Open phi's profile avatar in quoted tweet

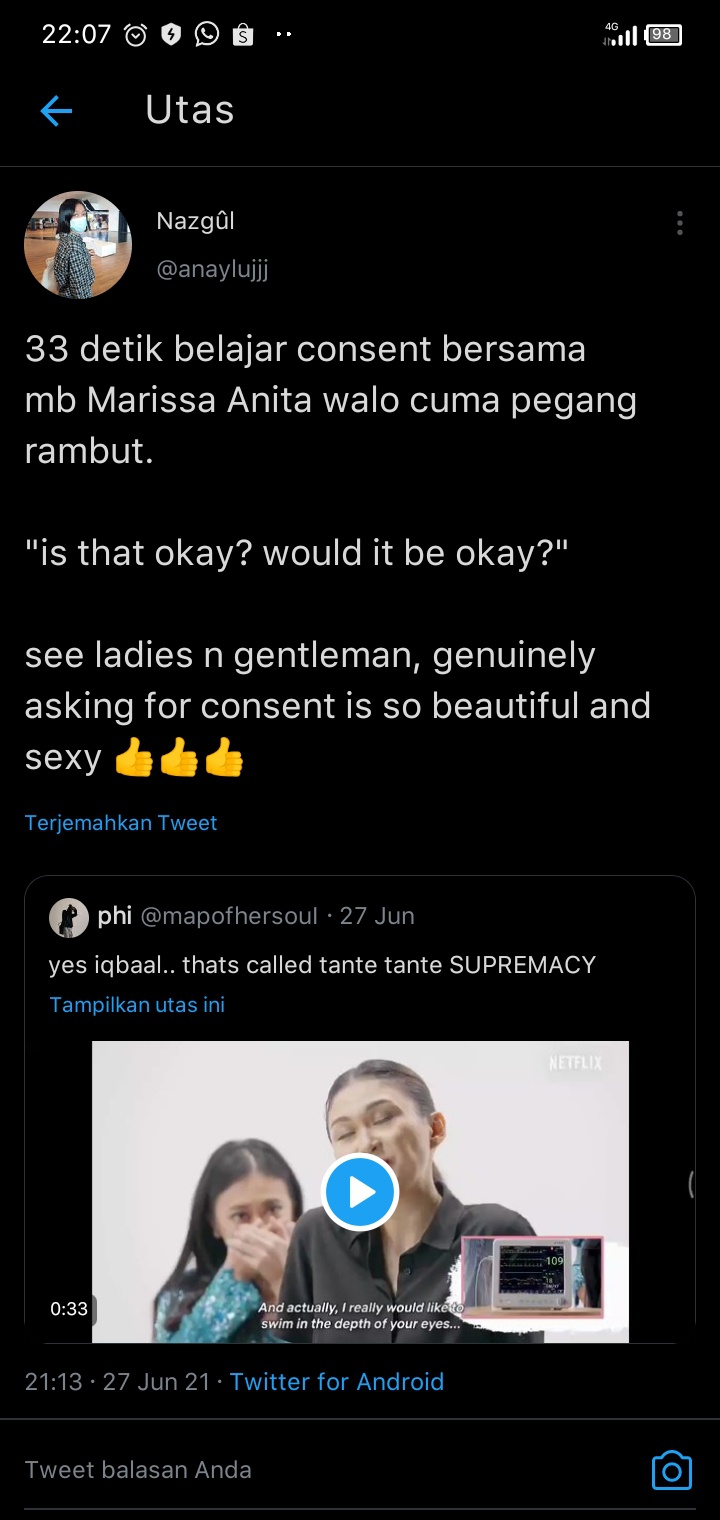click(69, 917)
